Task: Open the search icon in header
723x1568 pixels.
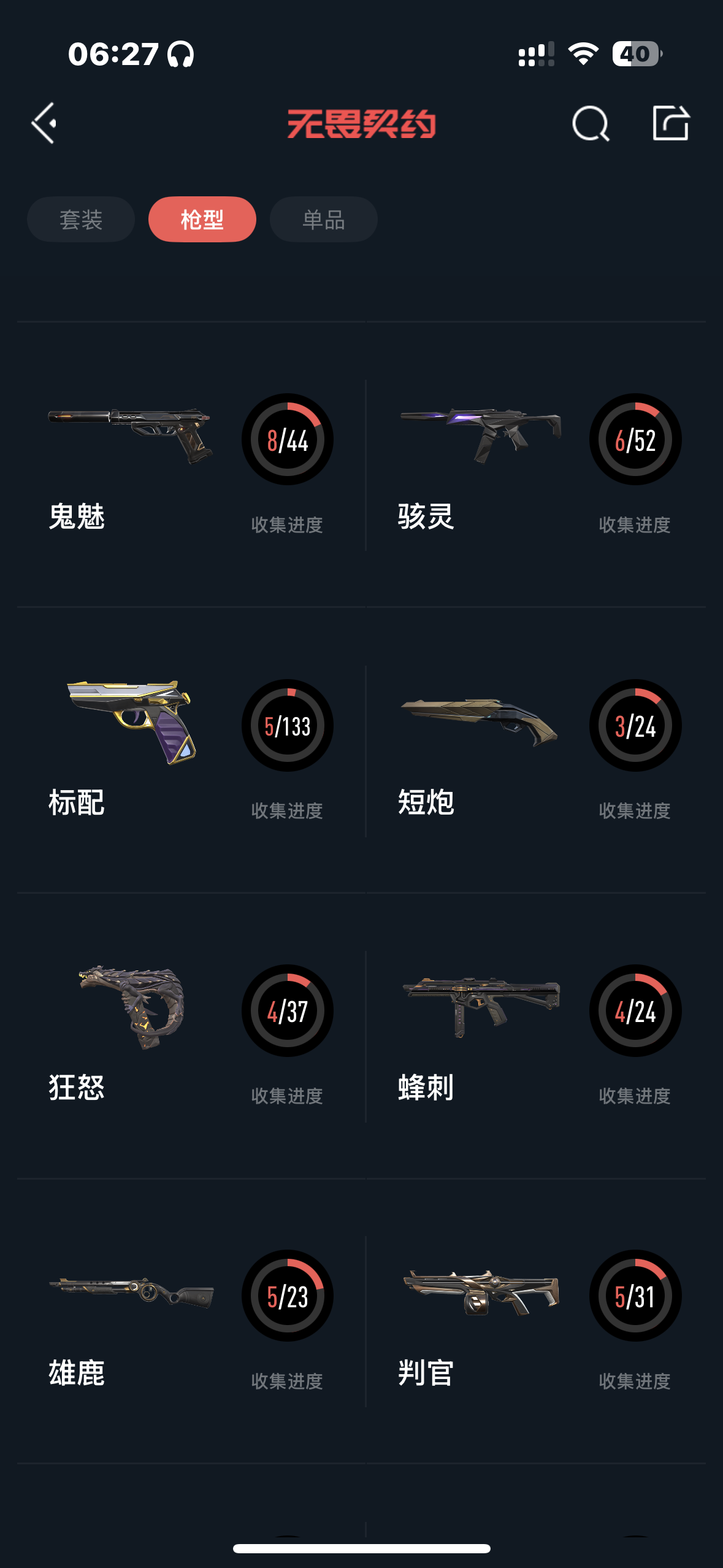Action: [x=590, y=123]
